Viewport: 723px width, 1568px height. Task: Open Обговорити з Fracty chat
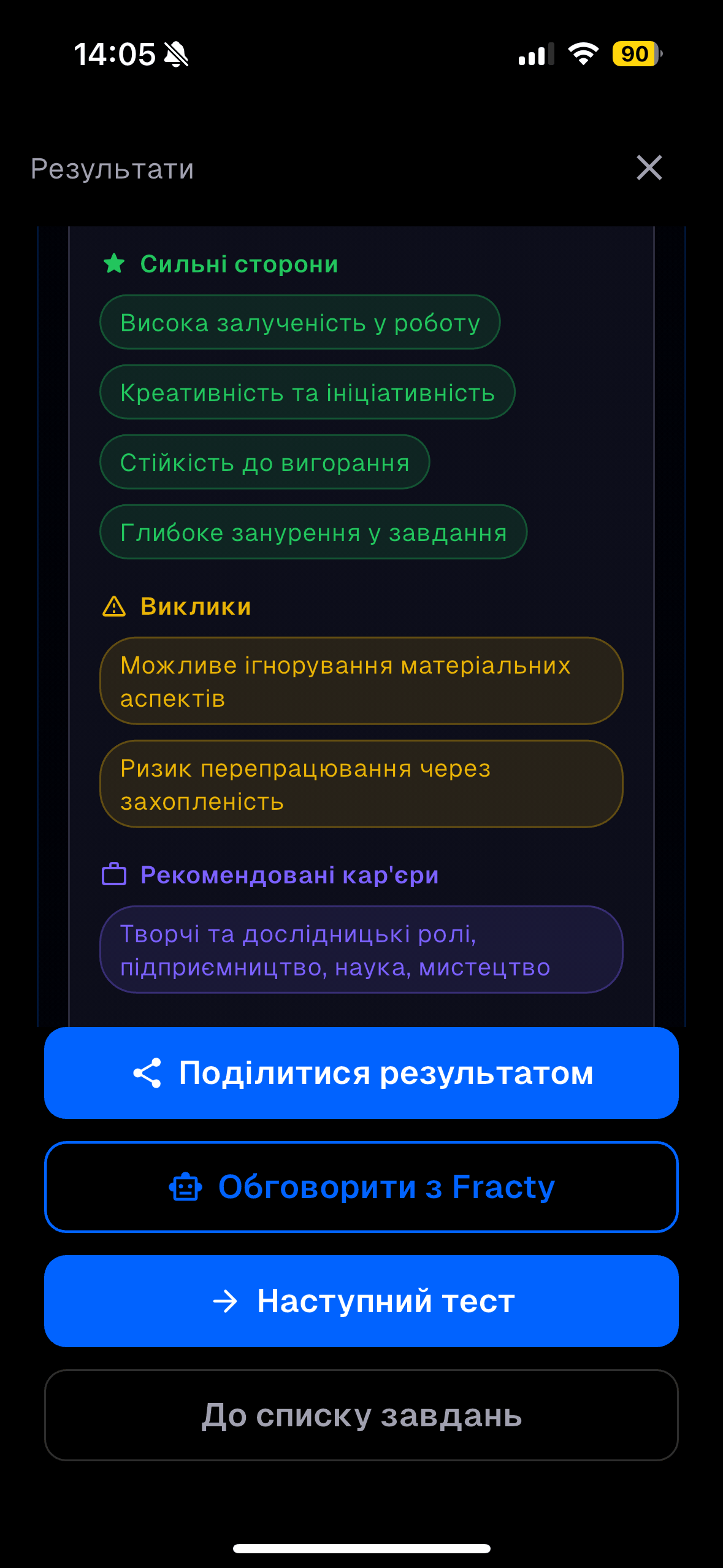pos(361,1187)
